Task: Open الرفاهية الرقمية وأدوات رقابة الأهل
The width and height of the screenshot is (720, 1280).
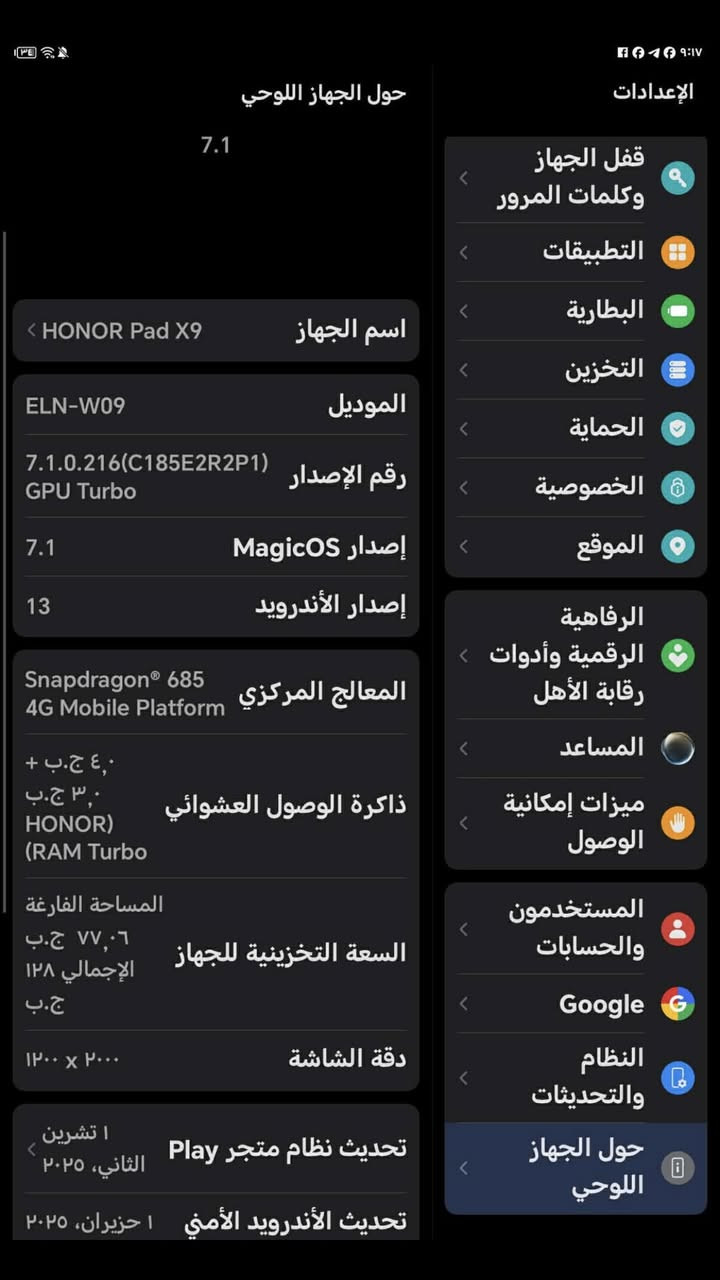Action: (x=575, y=656)
